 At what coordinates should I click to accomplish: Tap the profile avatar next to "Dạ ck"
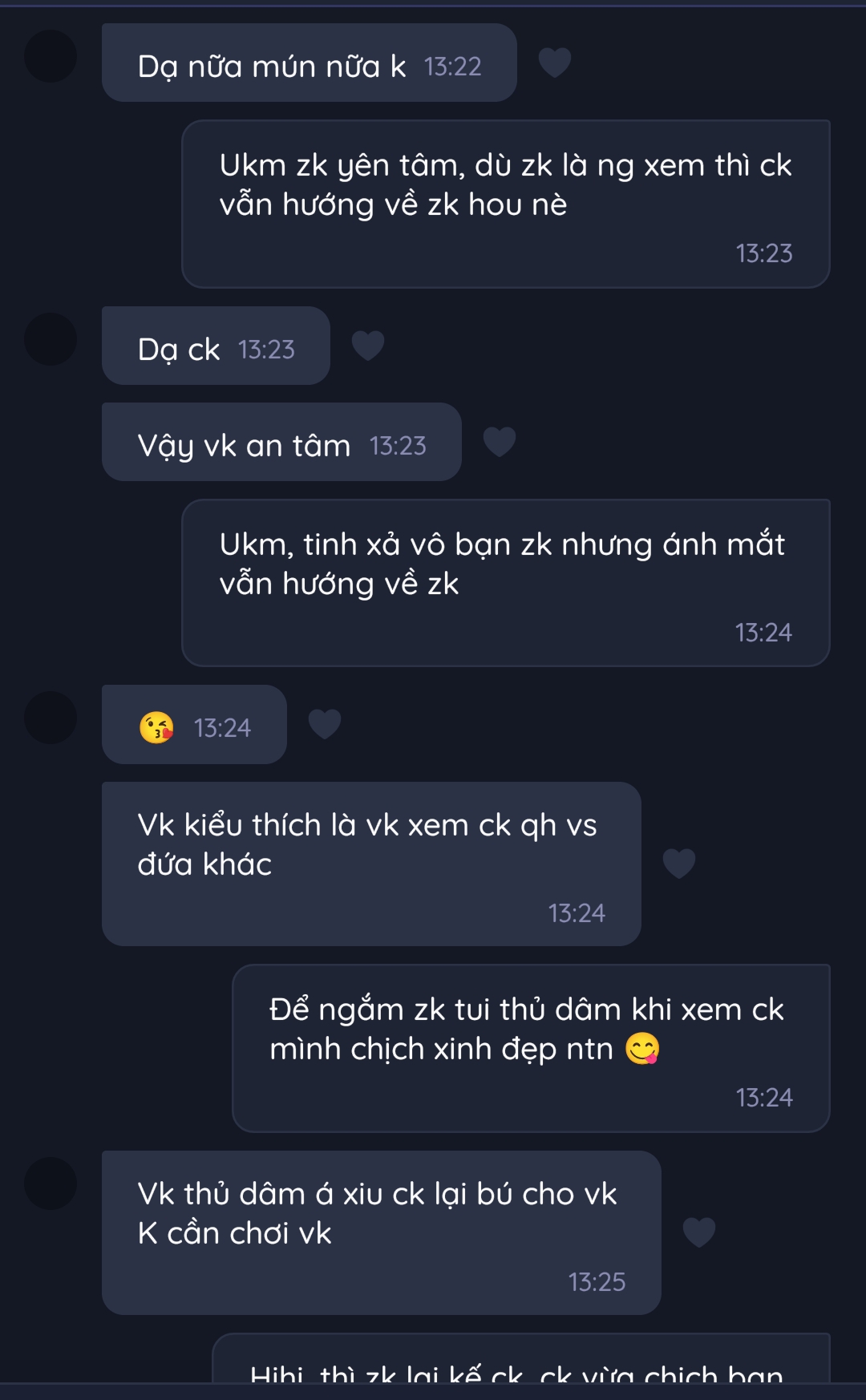point(51,339)
